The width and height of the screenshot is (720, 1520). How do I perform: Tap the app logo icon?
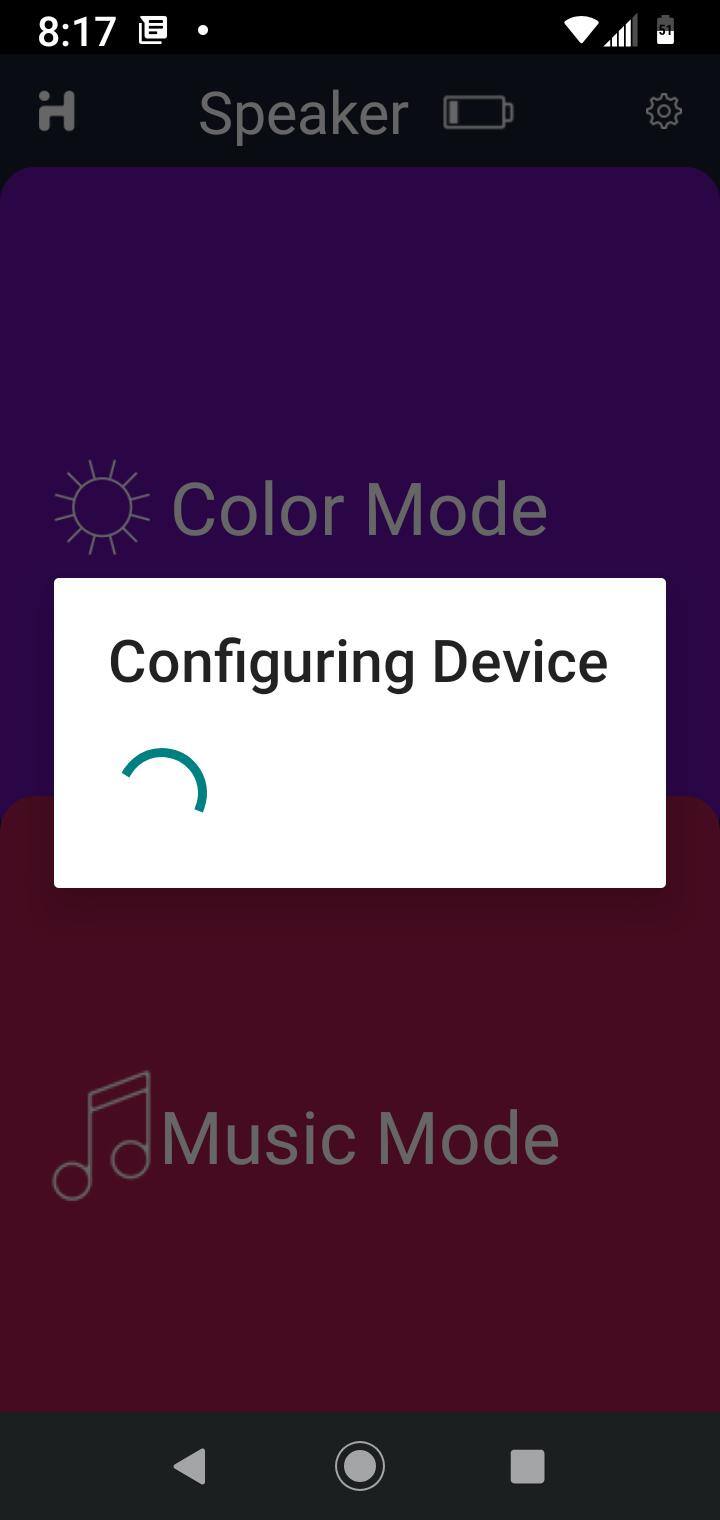point(57,111)
